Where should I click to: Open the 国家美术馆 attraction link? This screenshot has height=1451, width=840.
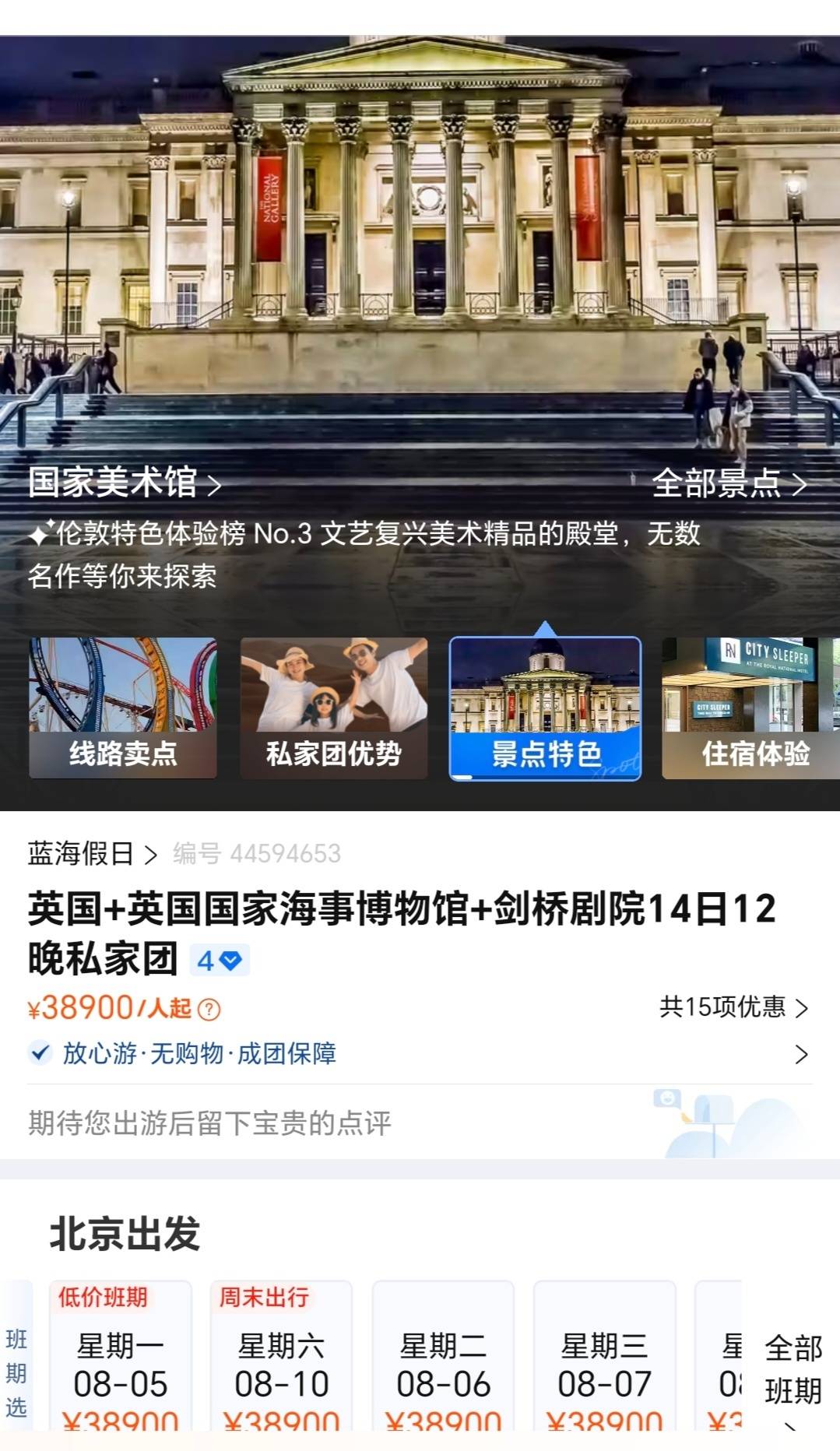point(125,483)
